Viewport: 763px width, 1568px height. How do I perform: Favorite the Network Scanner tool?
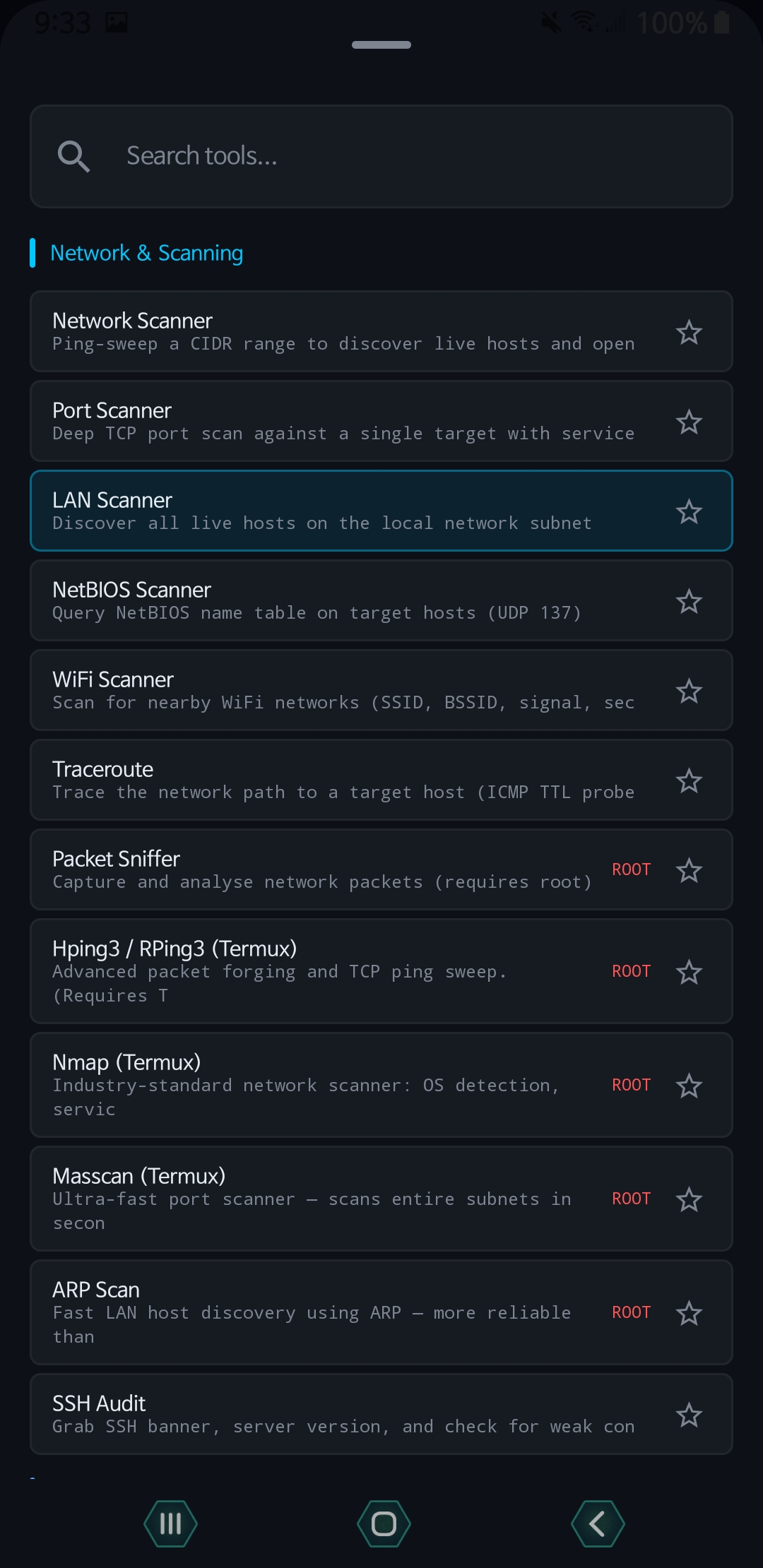(689, 331)
